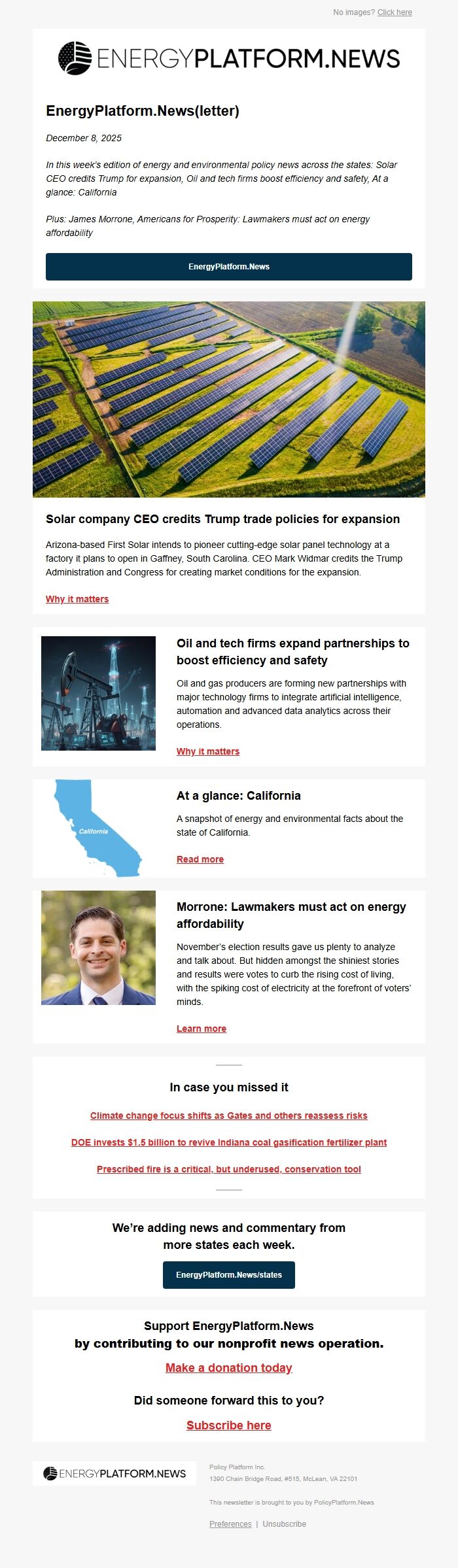Tap the 'Subscribe here' link
This screenshot has width=458, height=1568.
point(228,1425)
